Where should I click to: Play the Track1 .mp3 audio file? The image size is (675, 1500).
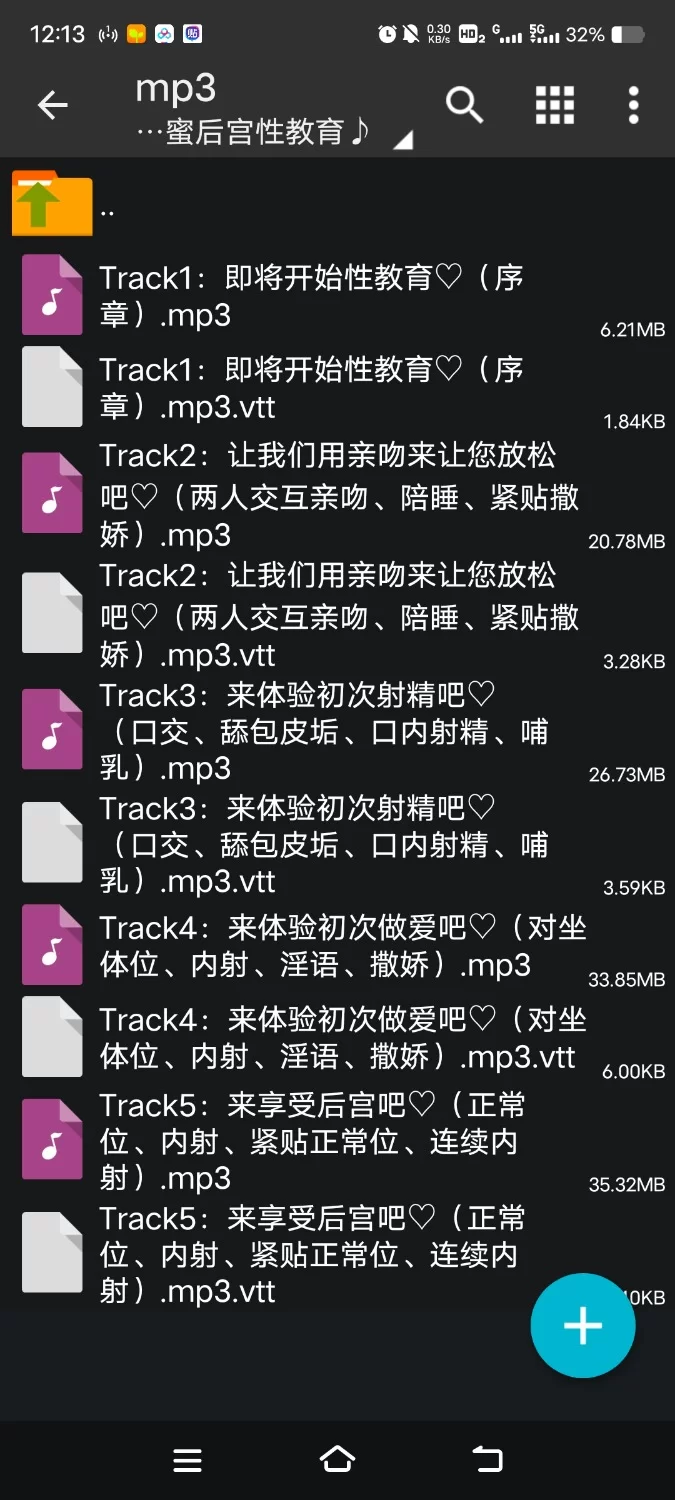(x=300, y=296)
